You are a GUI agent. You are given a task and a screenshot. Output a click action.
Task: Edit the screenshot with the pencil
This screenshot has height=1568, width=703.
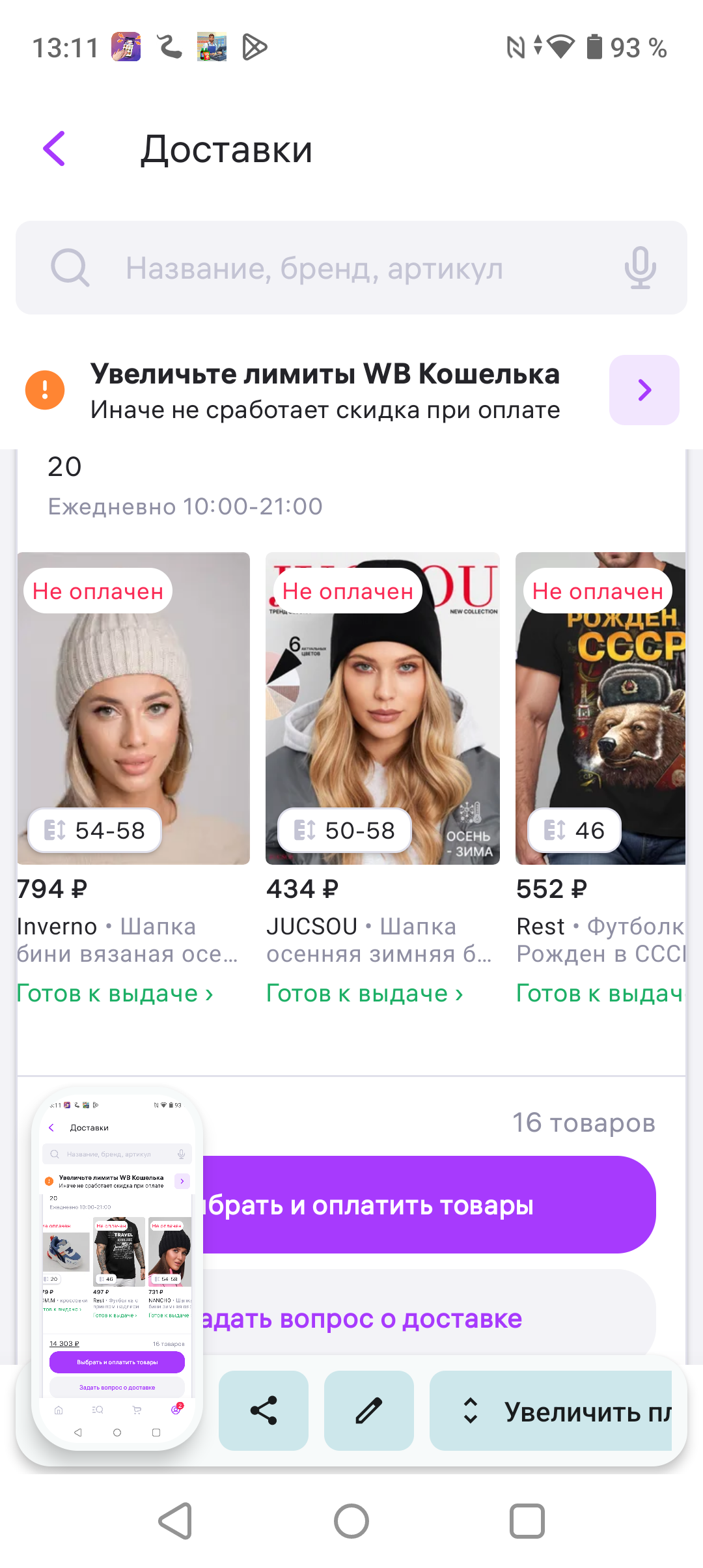click(x=369, y=1411)
